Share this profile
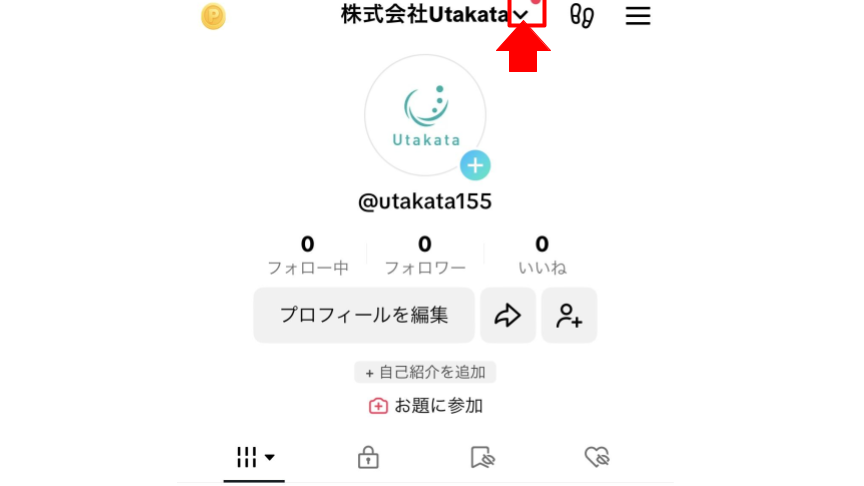The image size is (864, 486). click(x=508, y=316)
